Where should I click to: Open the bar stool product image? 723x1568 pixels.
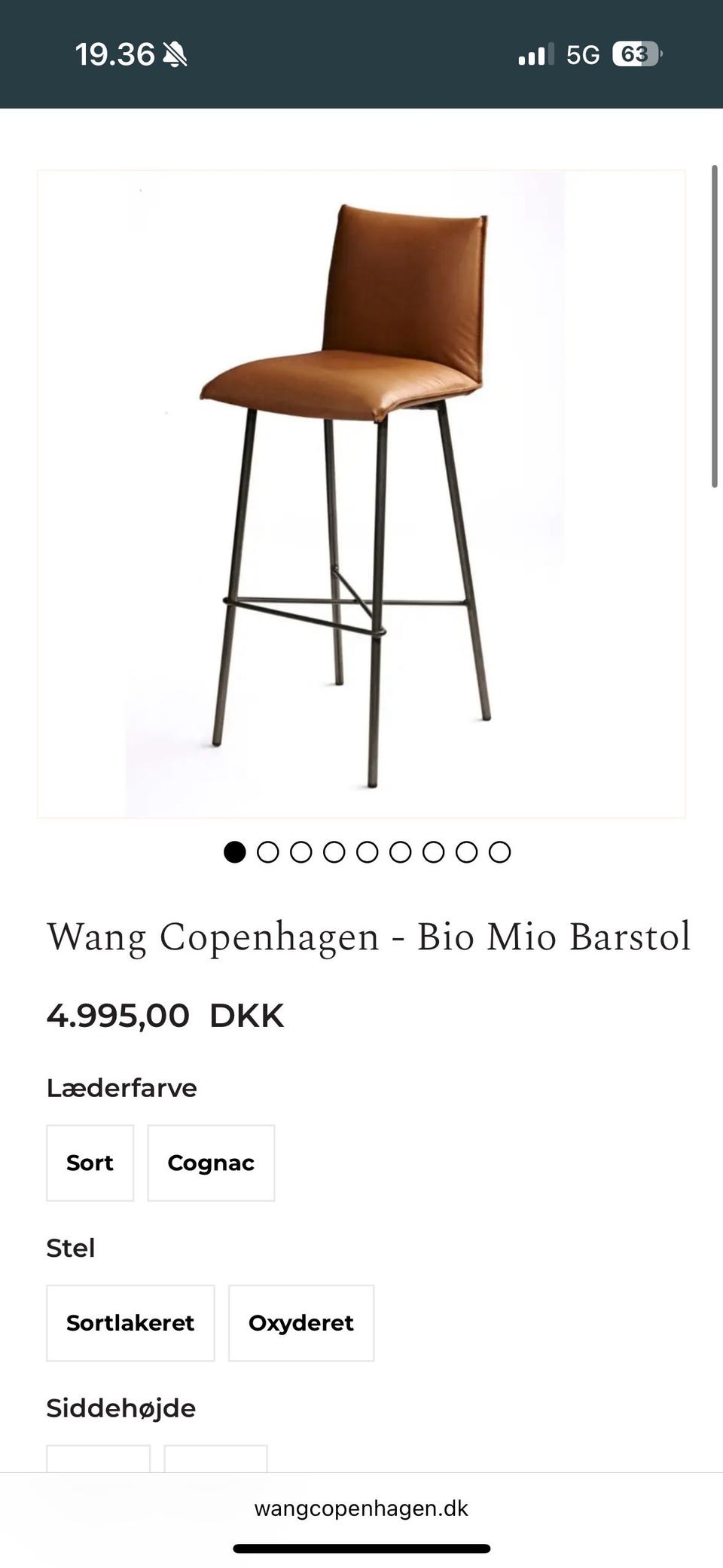361,494
